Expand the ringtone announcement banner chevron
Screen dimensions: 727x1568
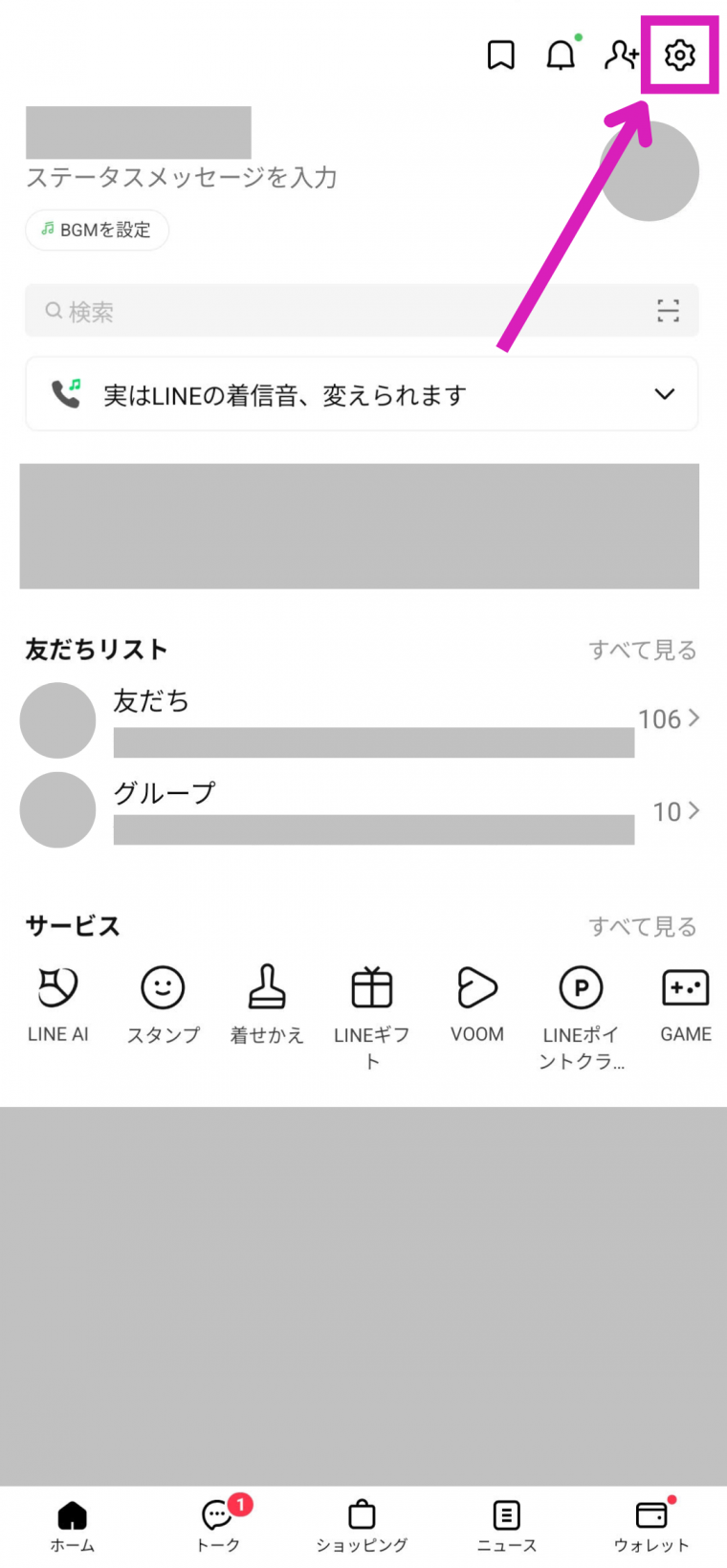tap(664, 393)
